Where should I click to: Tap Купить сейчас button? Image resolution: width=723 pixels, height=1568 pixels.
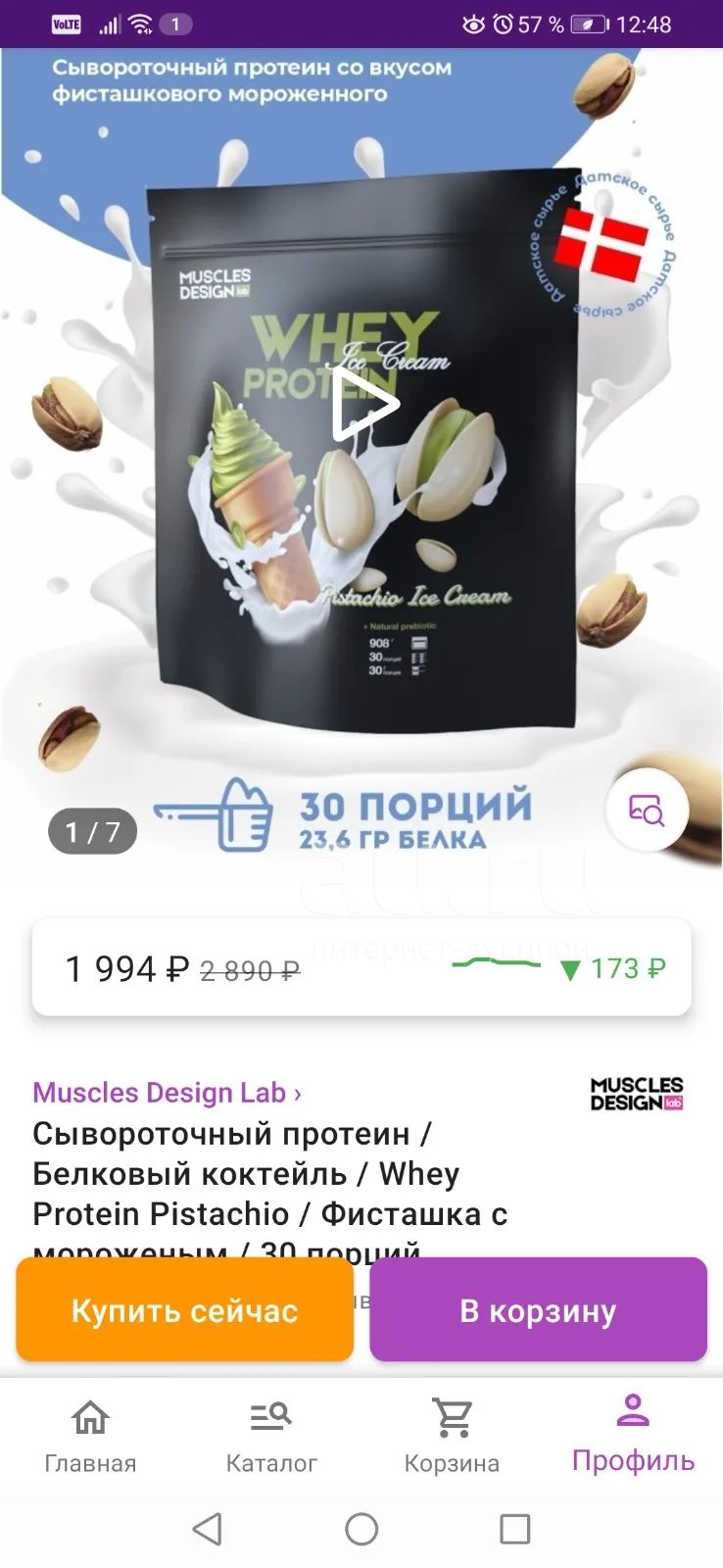184,1310
